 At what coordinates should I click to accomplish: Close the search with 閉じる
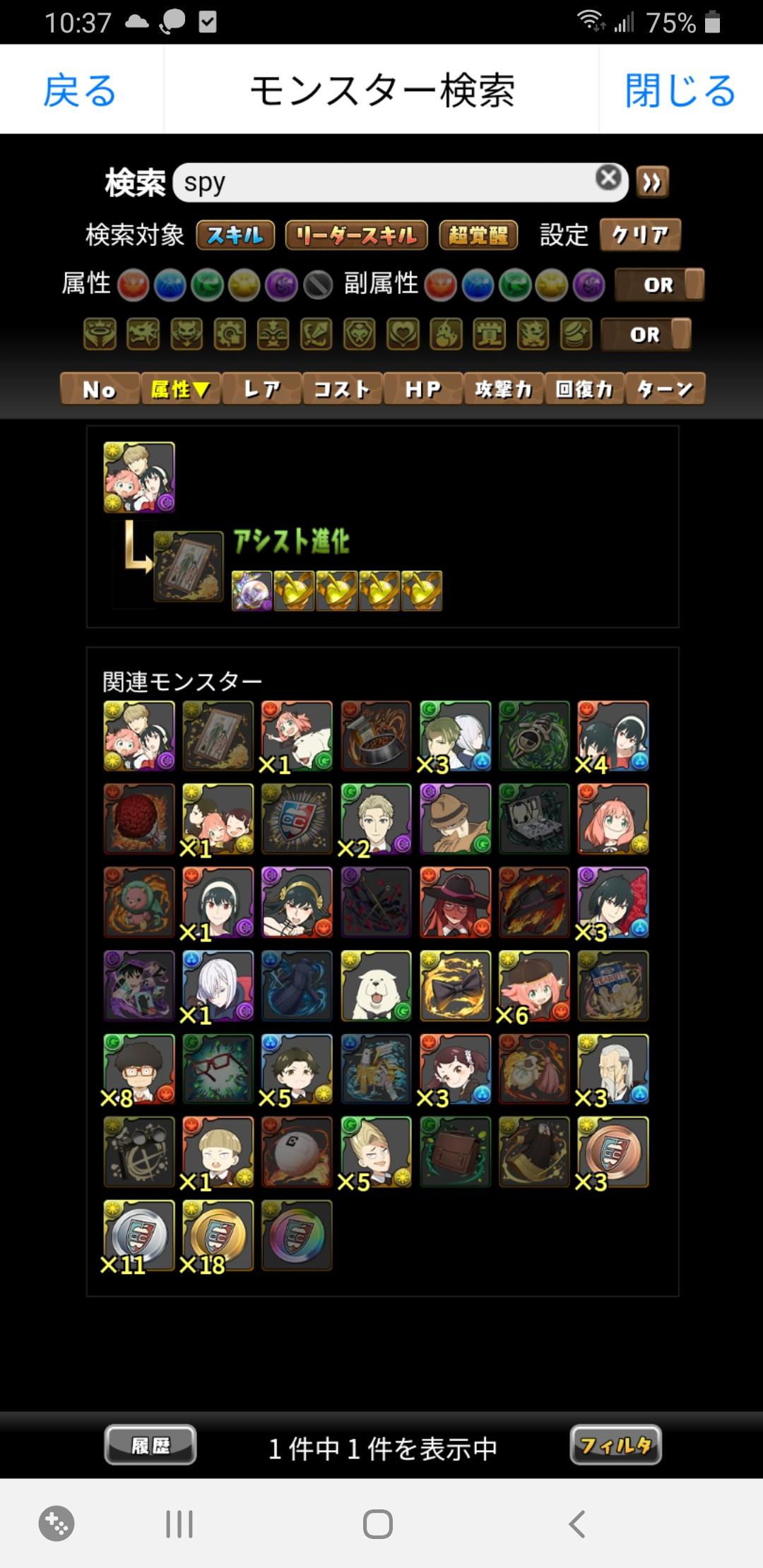(680, 90)
